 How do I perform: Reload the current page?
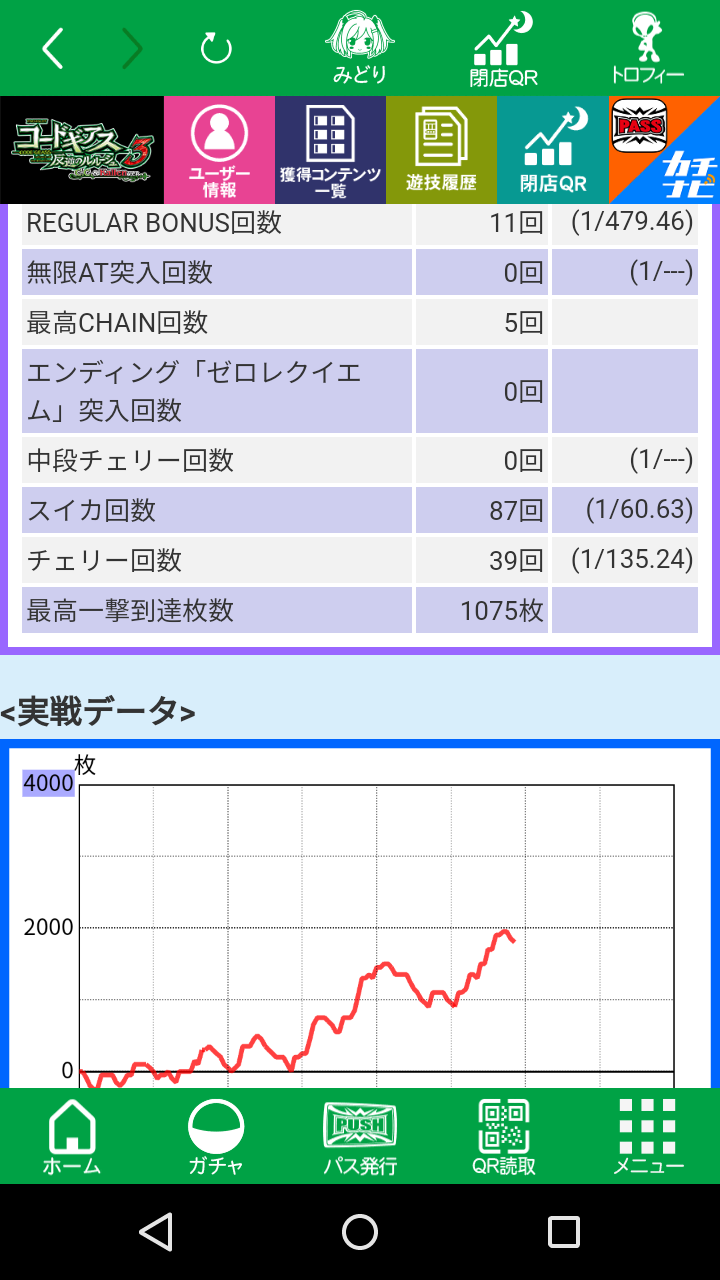point(216,48)
